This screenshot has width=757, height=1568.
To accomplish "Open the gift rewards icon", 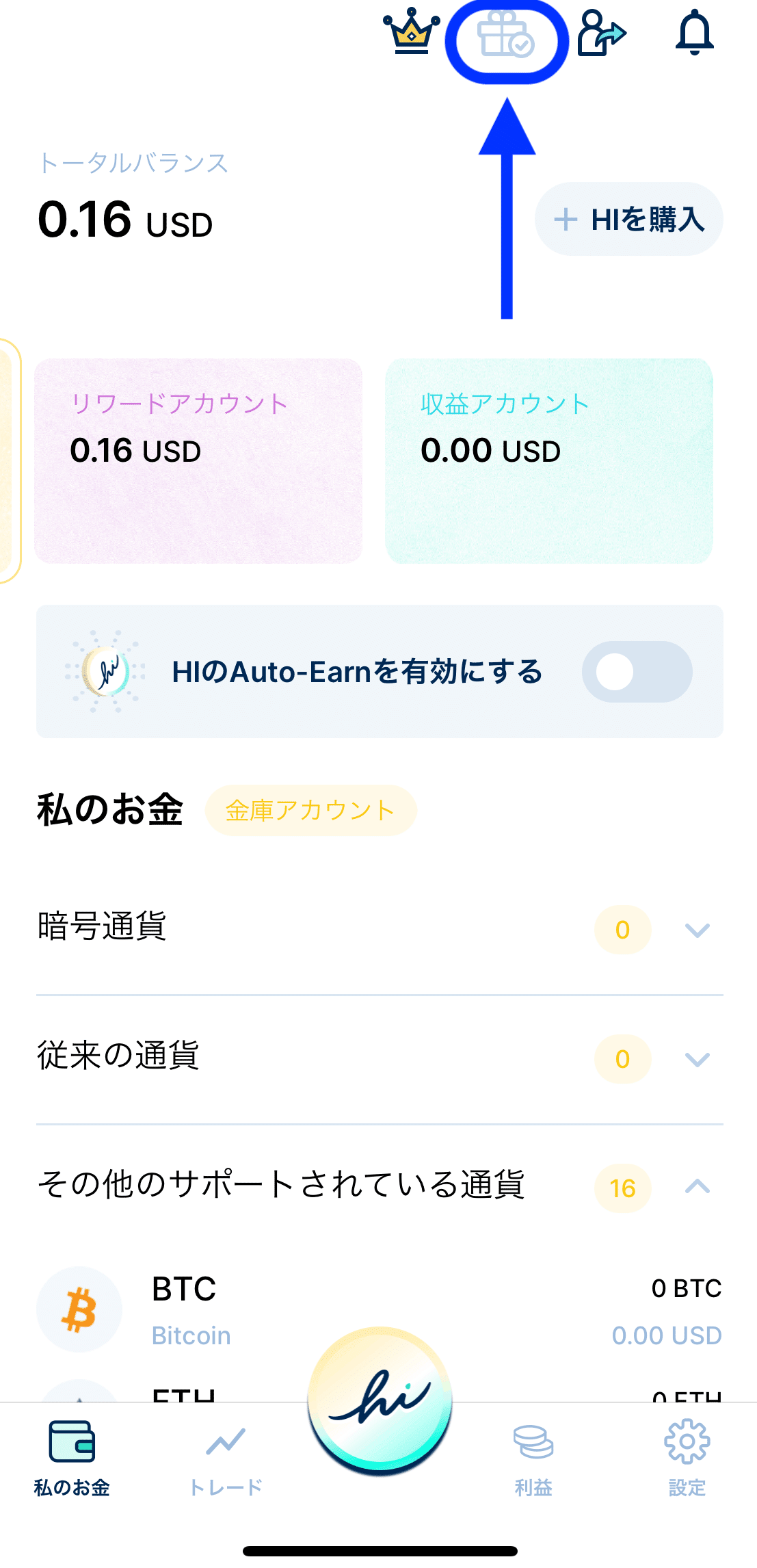I will (506, 34).
